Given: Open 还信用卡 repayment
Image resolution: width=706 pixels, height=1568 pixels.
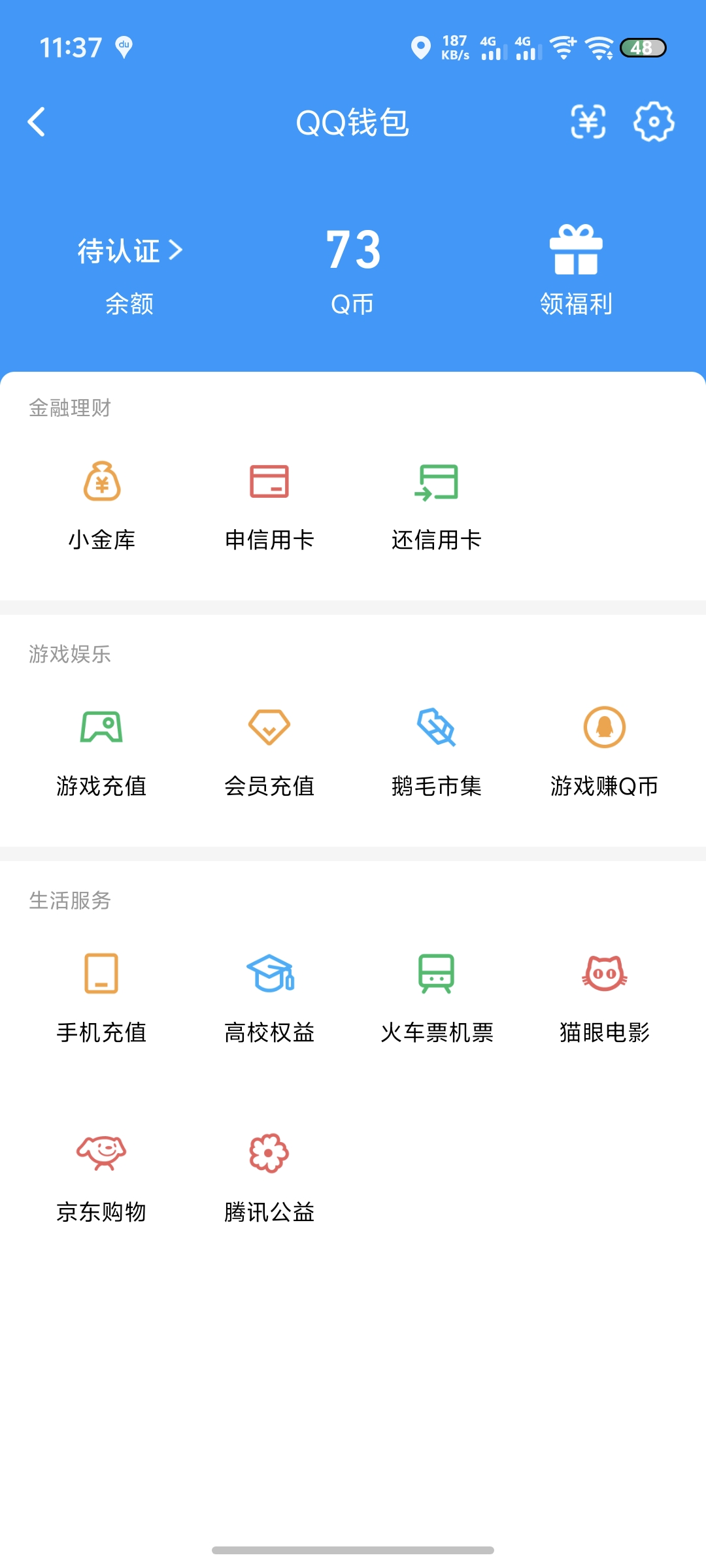Looking at the screenshot, I should click(x=437, y=503).
